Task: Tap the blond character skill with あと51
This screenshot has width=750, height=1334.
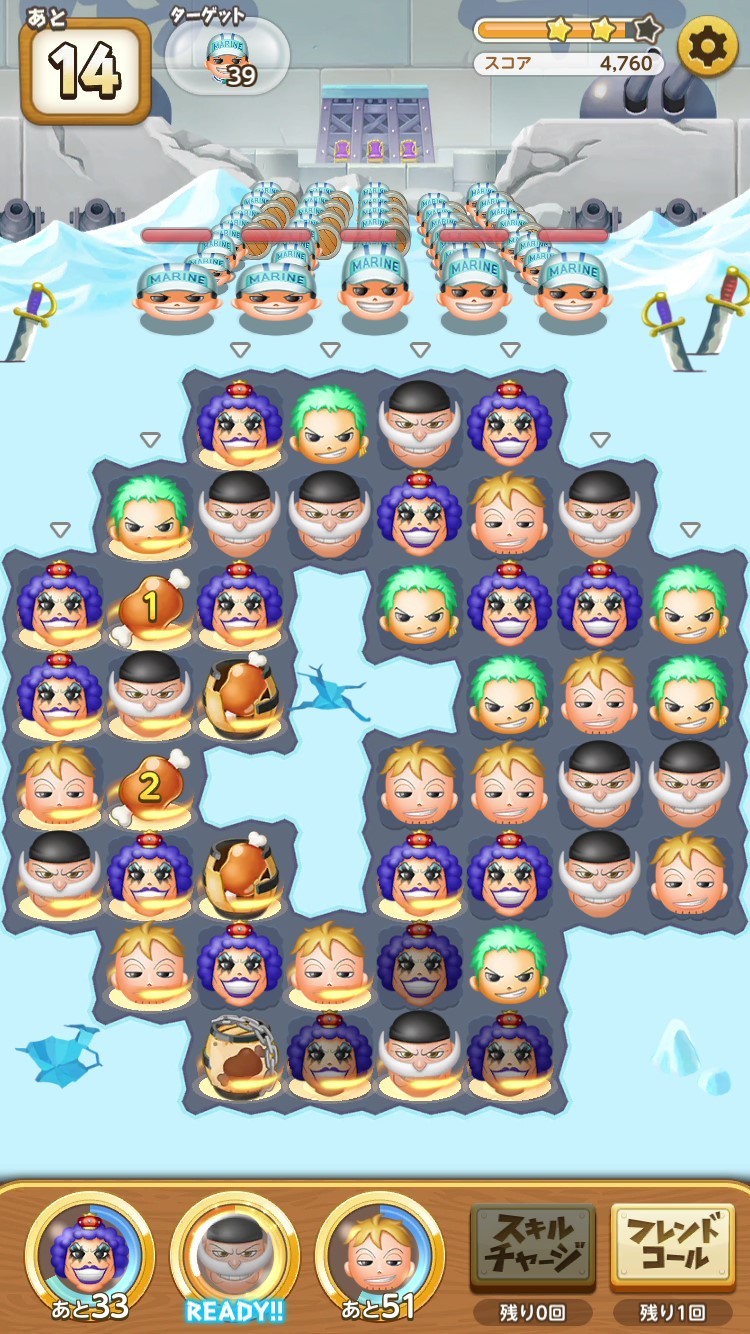Action: [379, 1253]
